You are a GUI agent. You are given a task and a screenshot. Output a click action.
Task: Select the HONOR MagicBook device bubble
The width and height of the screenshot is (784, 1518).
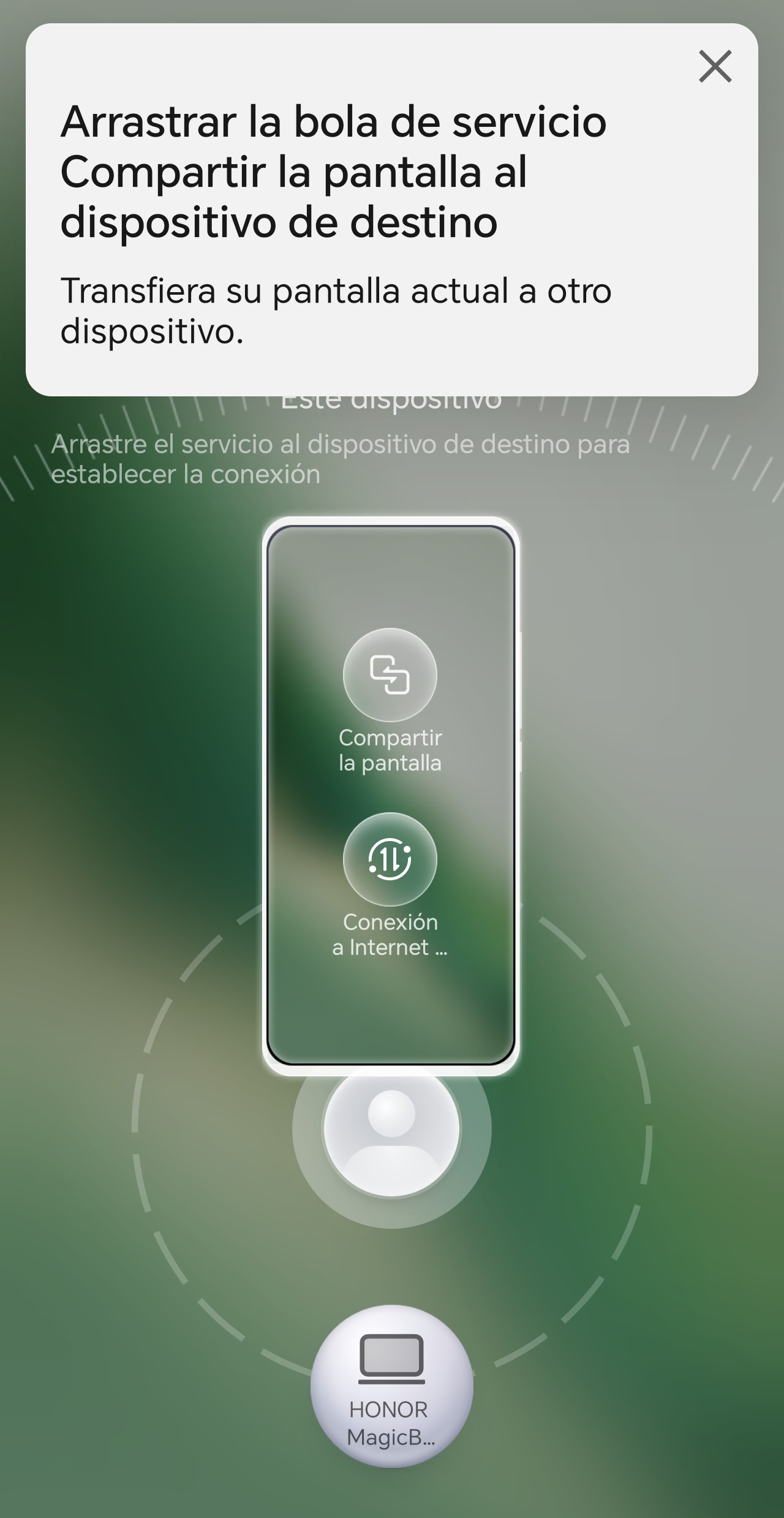pos(391,1387)
